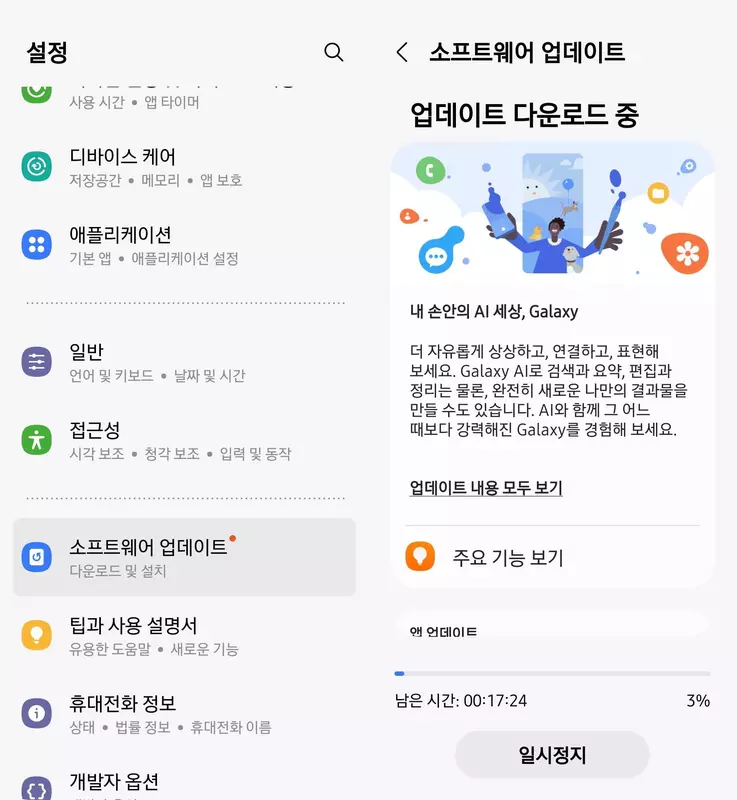Viewport: 737px width, 800px height.
Task: Select 소프트웨어 업데이트 in settings list
Action: pos(184,557)
